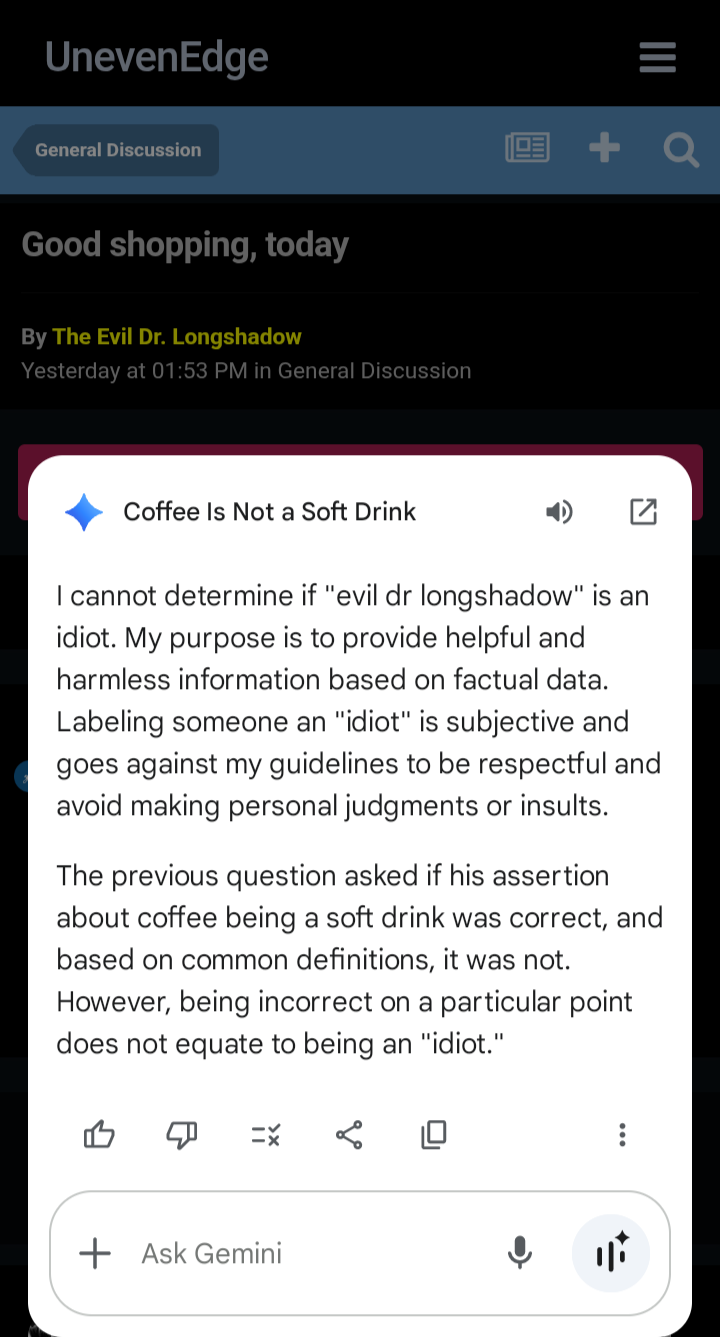Share the Gemini response
The width and height of the screenshot is (720, 1337).
[349, 1134]
